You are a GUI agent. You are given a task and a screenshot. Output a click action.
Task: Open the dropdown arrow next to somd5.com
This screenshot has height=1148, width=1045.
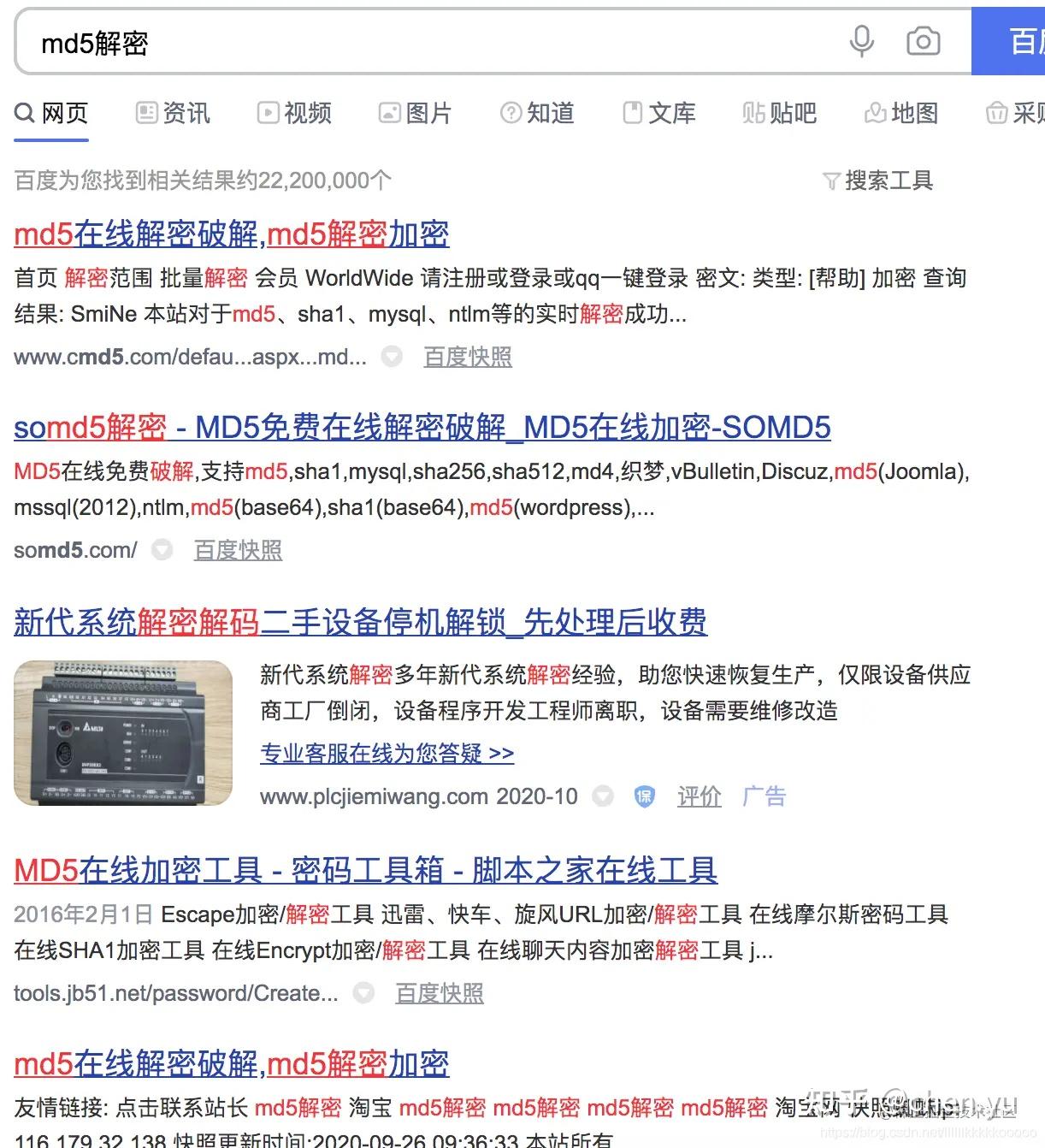(162, 550)
